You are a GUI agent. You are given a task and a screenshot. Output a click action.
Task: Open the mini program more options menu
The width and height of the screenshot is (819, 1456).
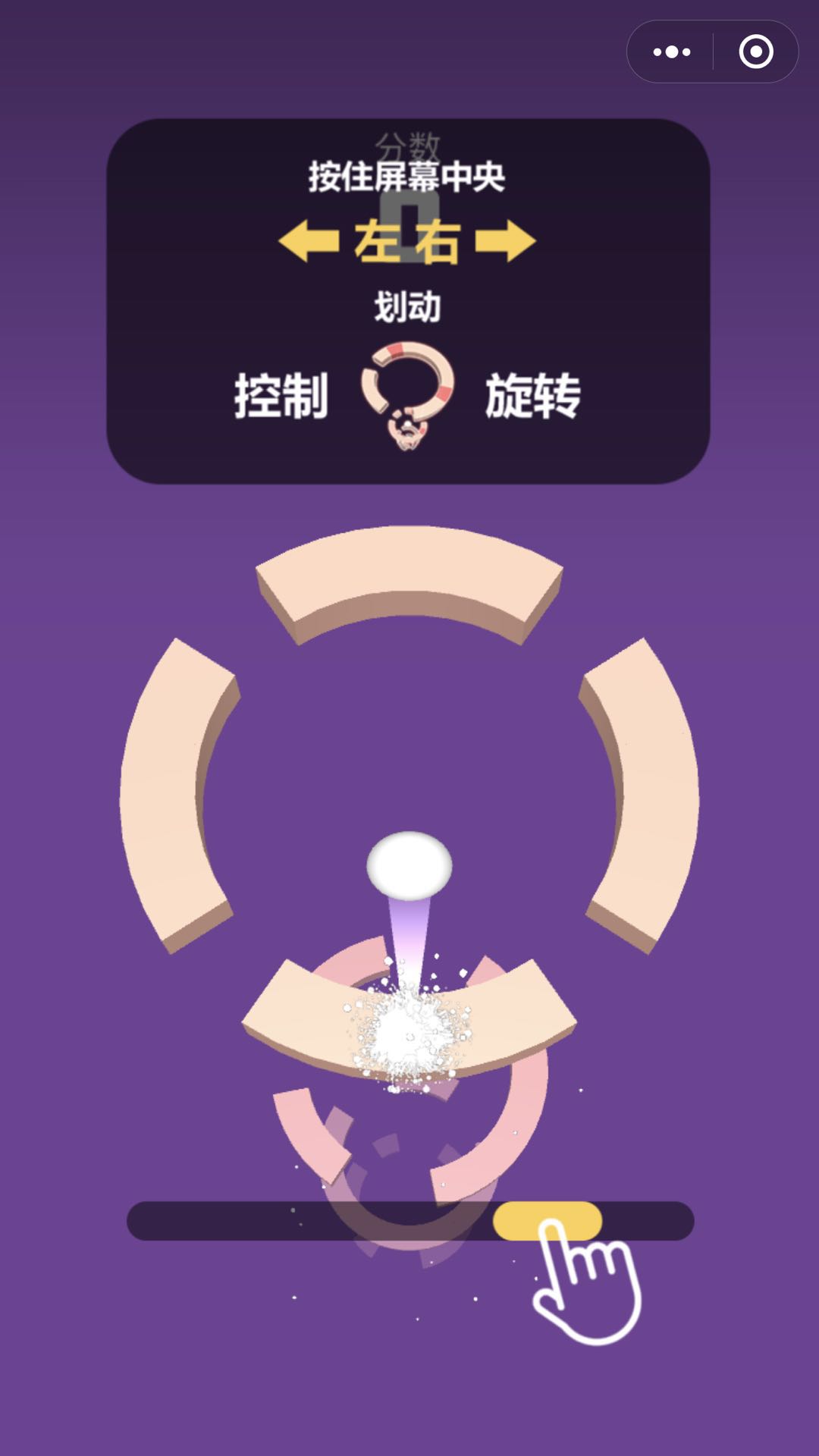click(x=672, y=52)
